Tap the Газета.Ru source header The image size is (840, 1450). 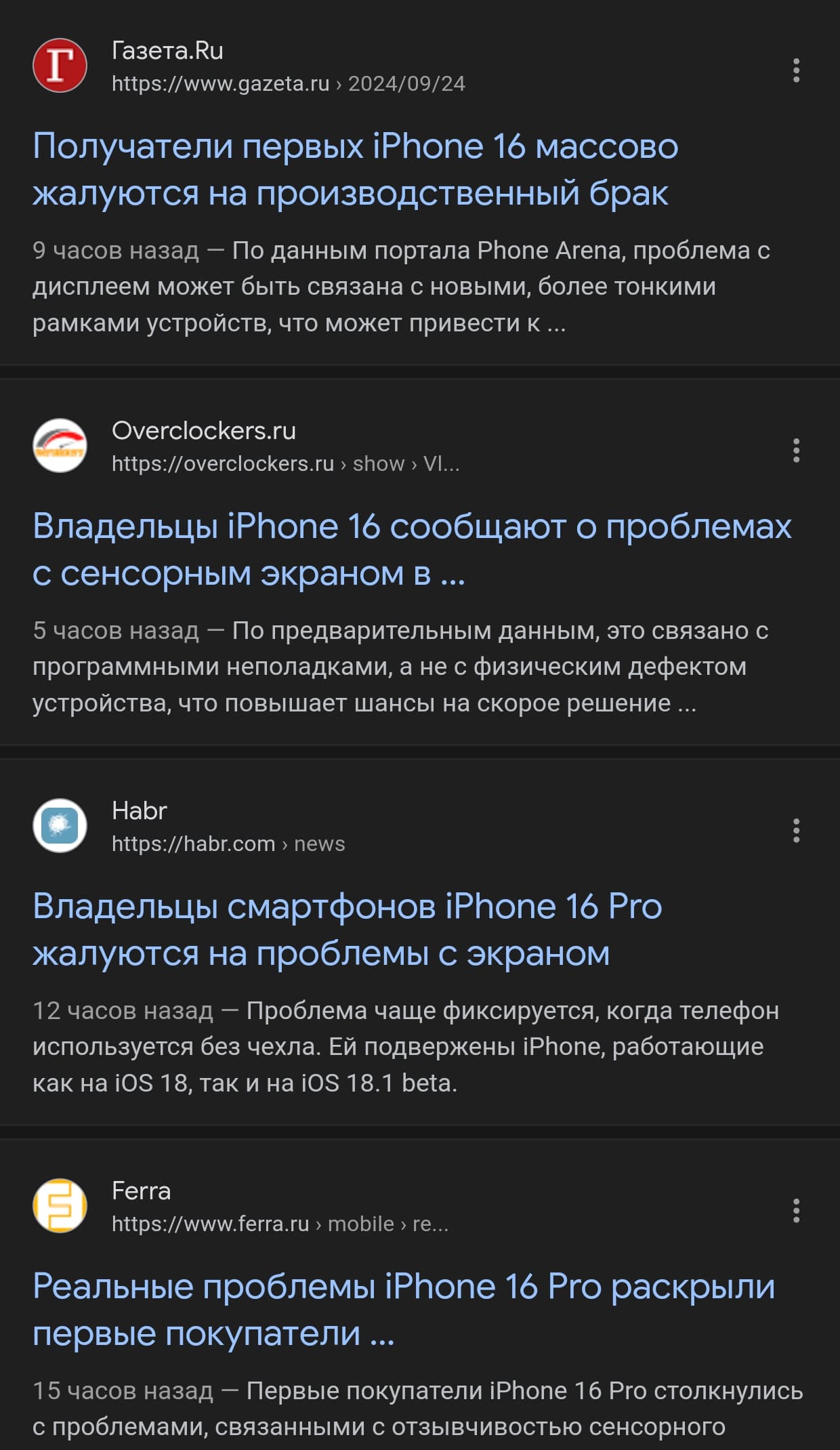click(249, 66)
